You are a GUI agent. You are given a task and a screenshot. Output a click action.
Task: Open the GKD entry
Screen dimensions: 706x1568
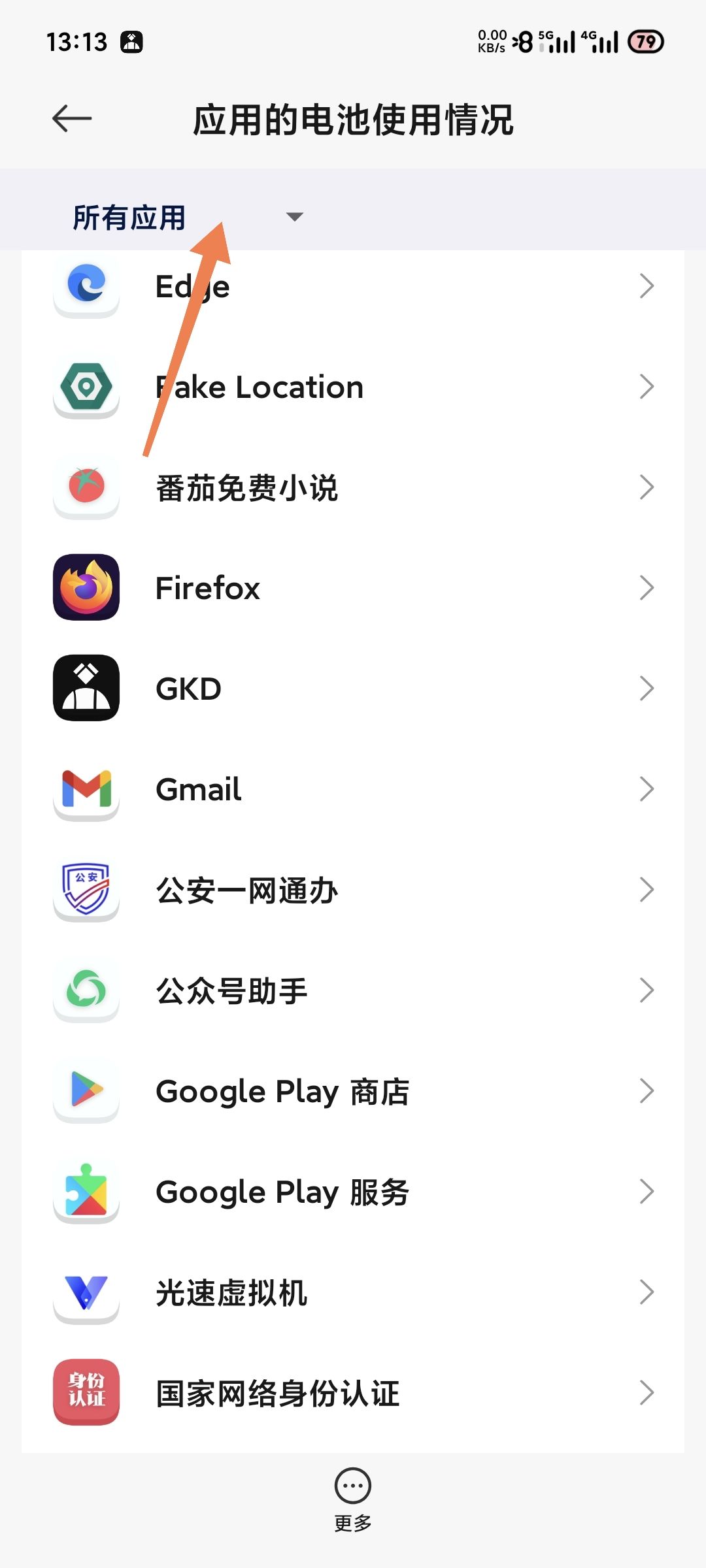[x=353, y=689]
